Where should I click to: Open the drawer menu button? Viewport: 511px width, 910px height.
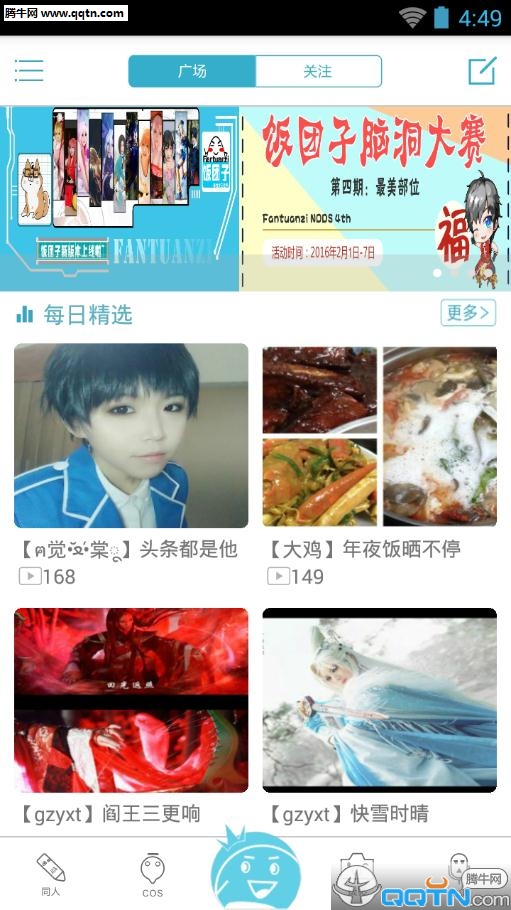[x=29, y=71]
